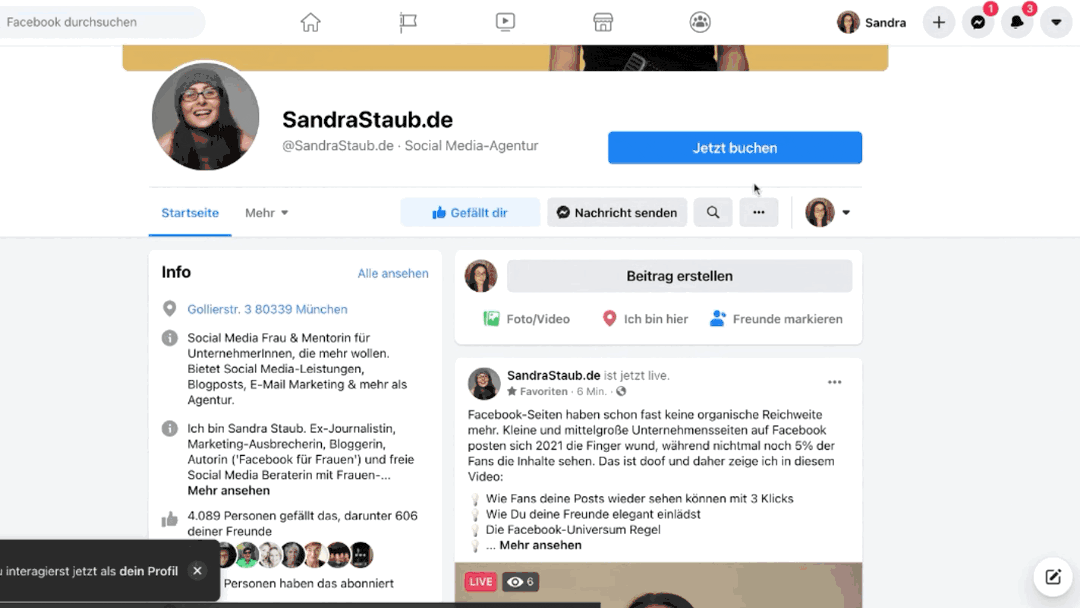Open the account dropdown arrow
Image resolution: width=1080 pixels, height=608 pixels.
[1056, 22]
